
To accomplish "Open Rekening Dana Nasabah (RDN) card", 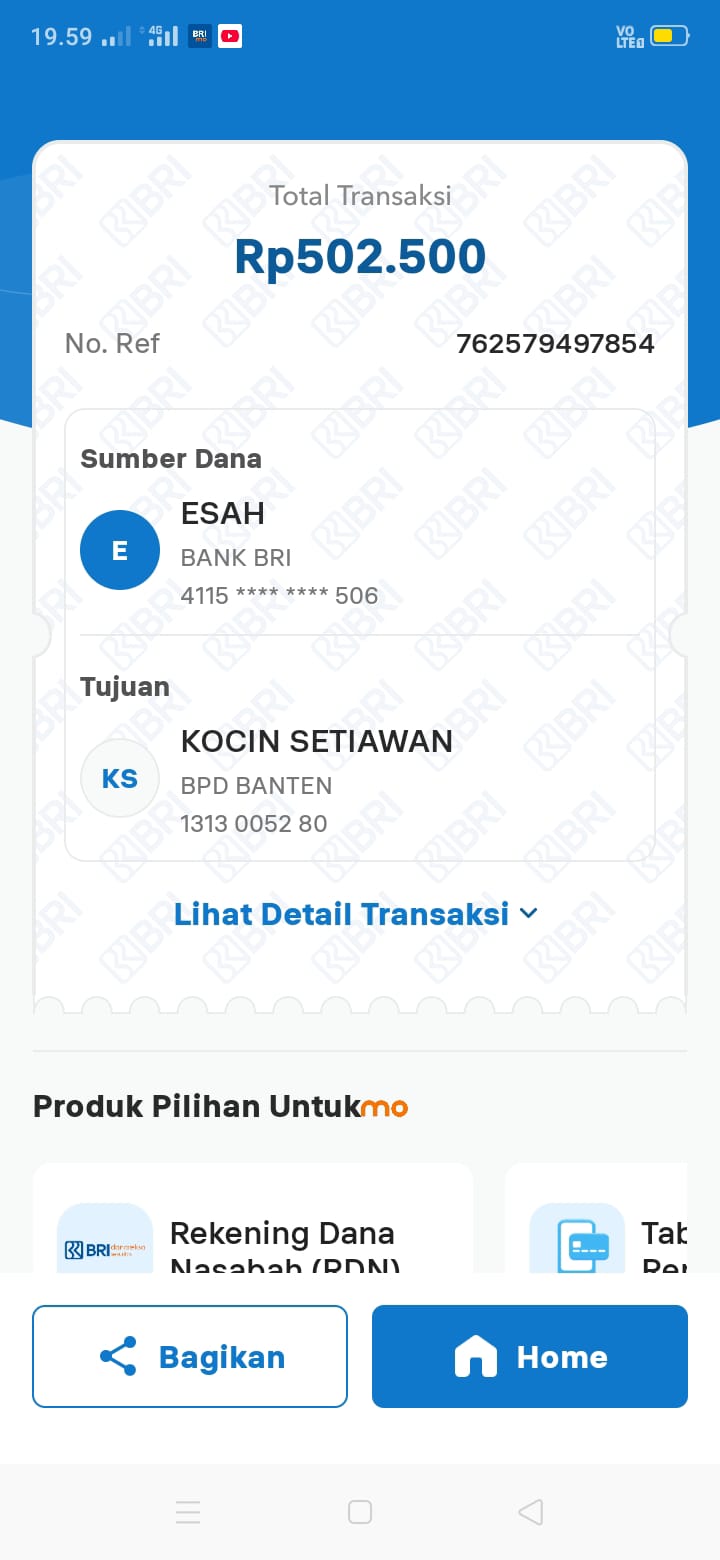I will [252, 1230].
